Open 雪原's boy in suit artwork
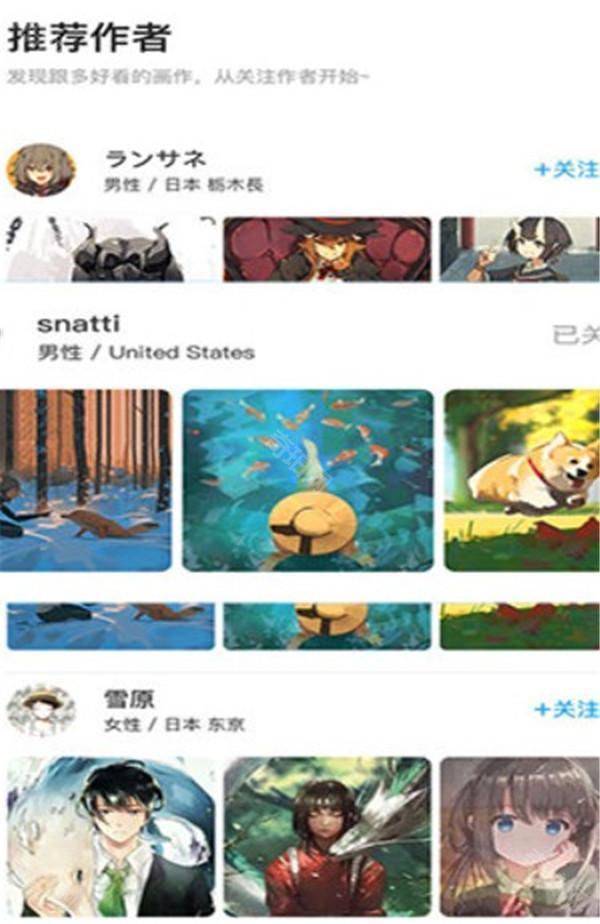Image resolution: width=600 pixels, height=924 pixels. click(x=108, y=836)
